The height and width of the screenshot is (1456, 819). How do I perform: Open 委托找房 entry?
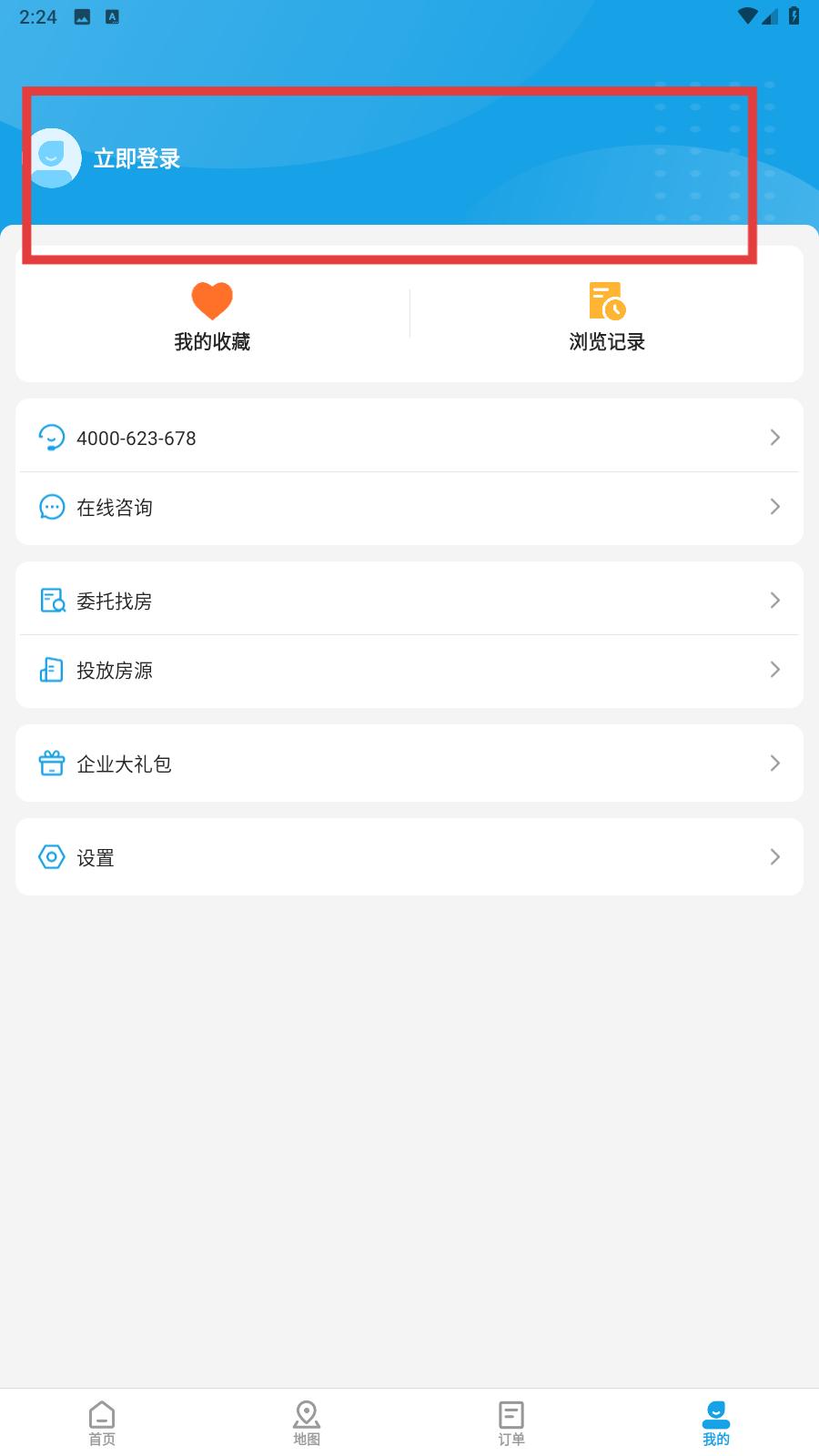point(409,601)
